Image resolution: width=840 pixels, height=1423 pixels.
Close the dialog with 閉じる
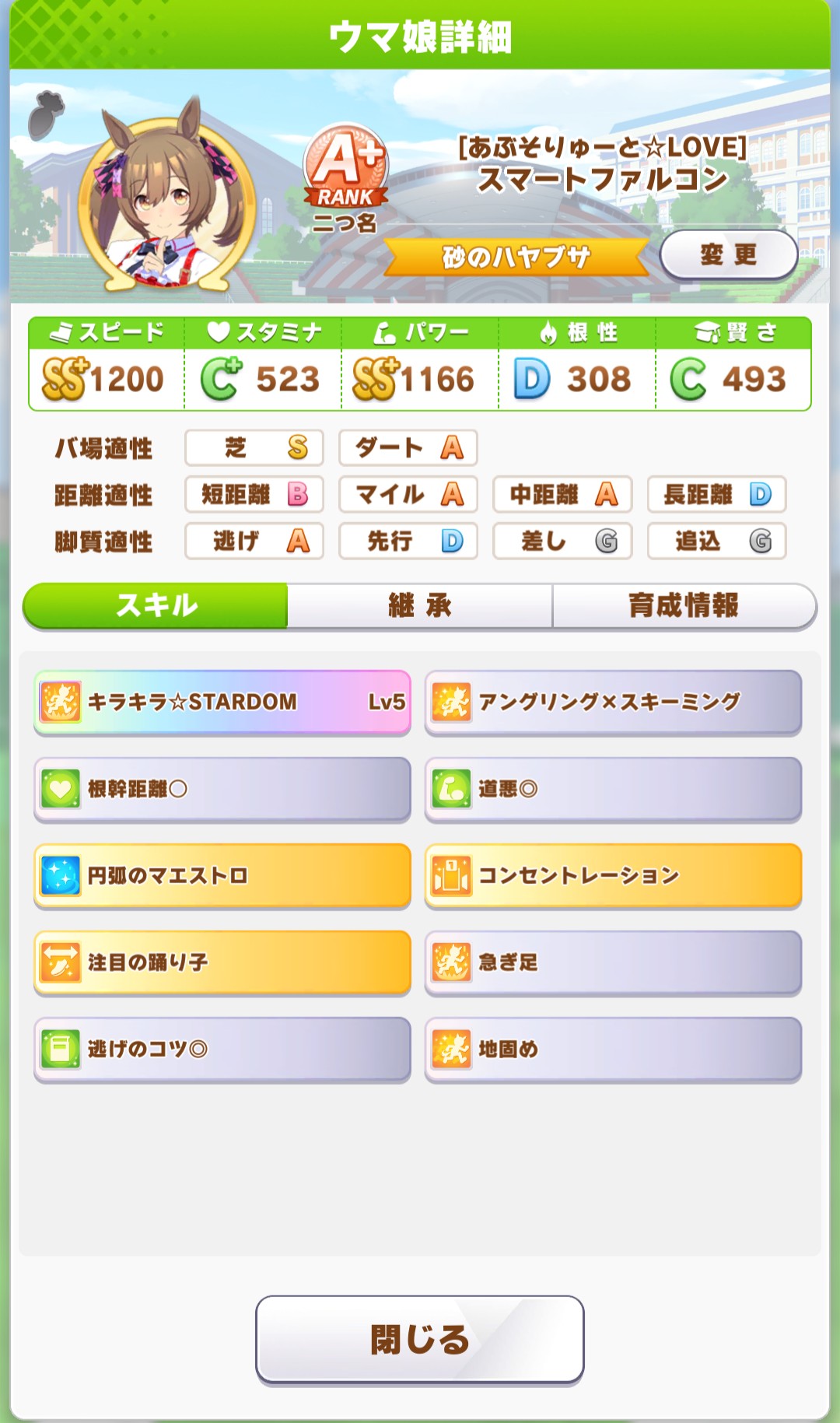pyautogui.click(x=420, y=1339)
